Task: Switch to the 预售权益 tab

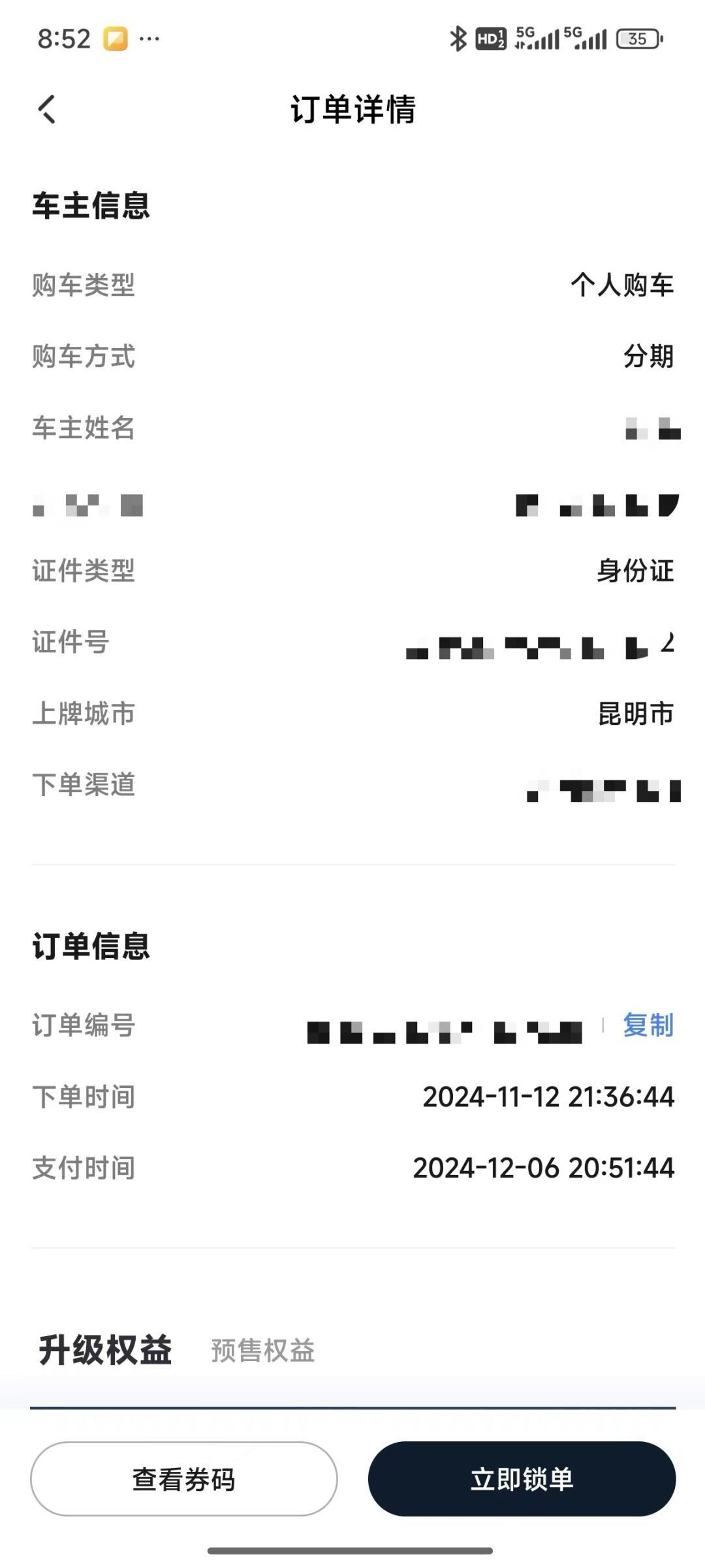Action: [262, 1351]
